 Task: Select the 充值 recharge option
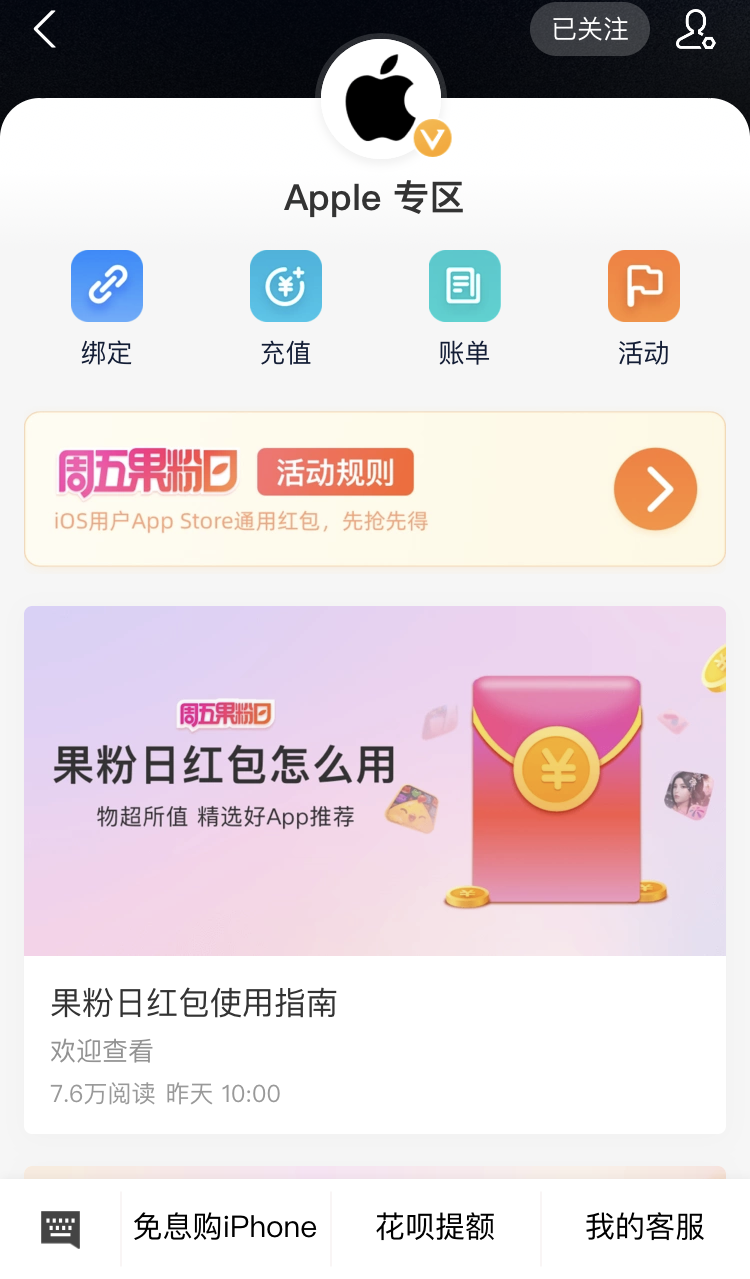coord(286,286)
